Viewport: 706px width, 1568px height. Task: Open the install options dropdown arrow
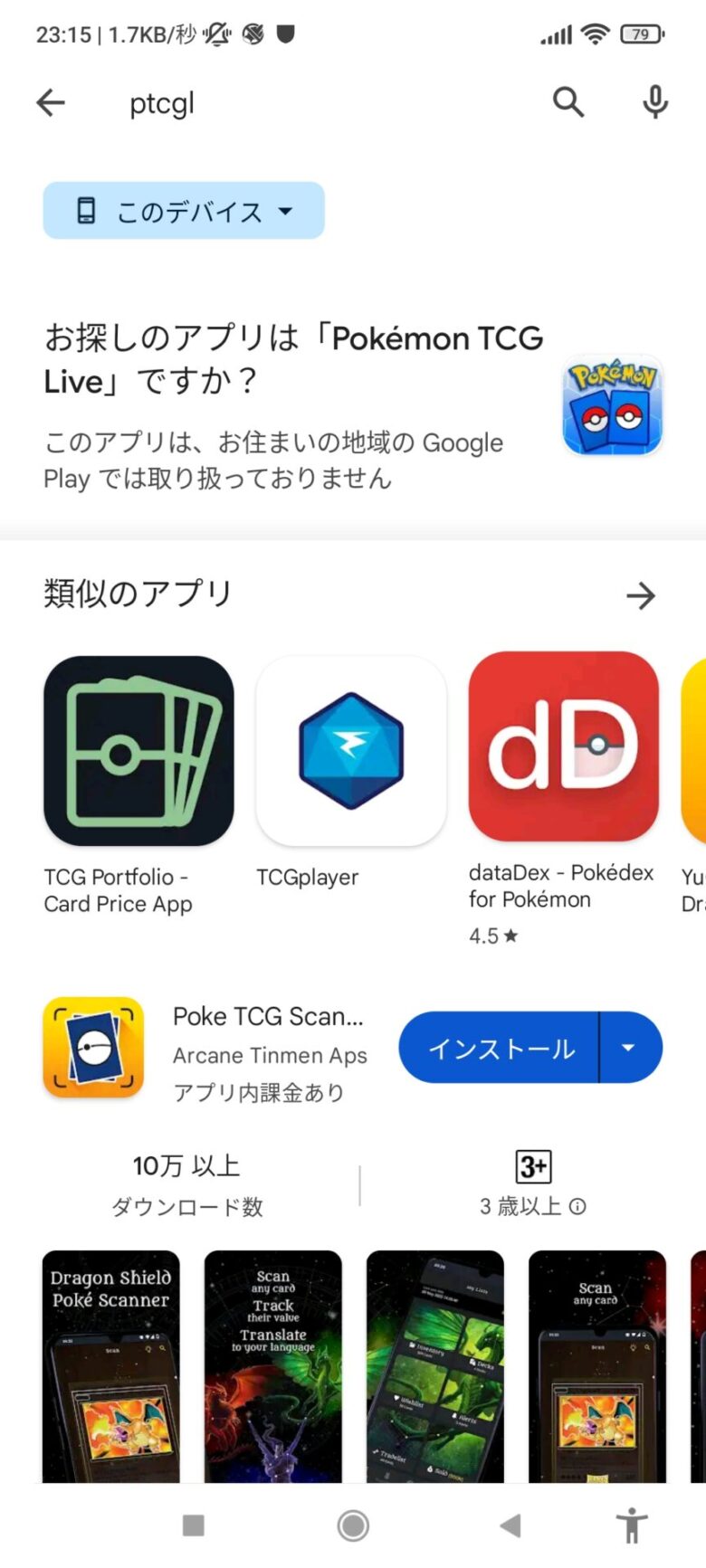629,1048
